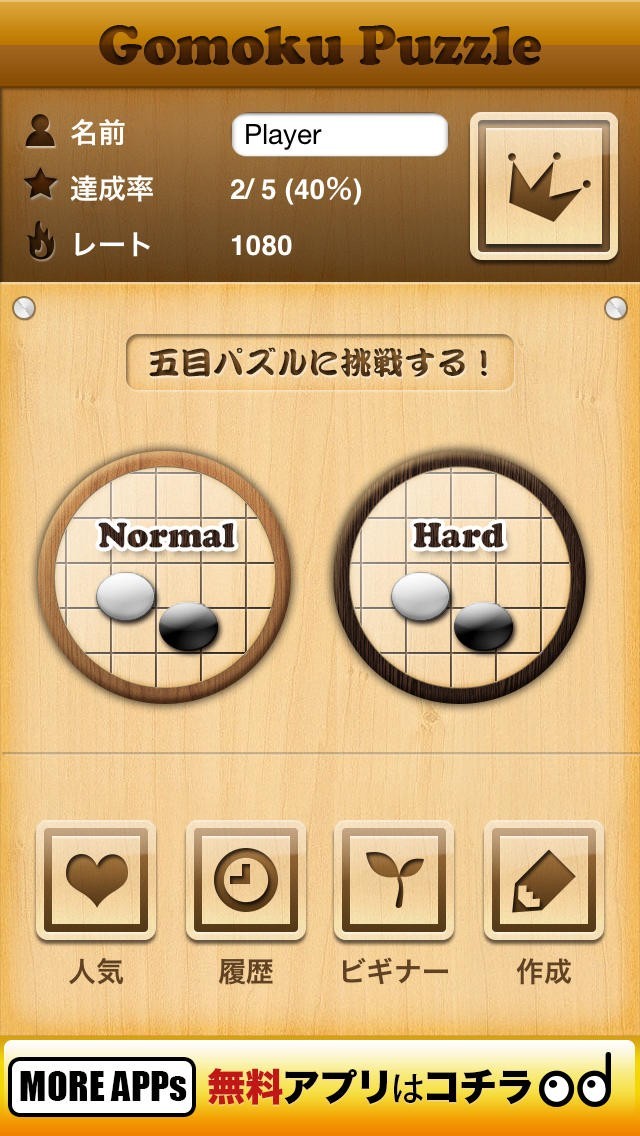Start a Hard difficulty puzzle
The height and width of the screenshot is (1136, 640).
click(459, 577)
